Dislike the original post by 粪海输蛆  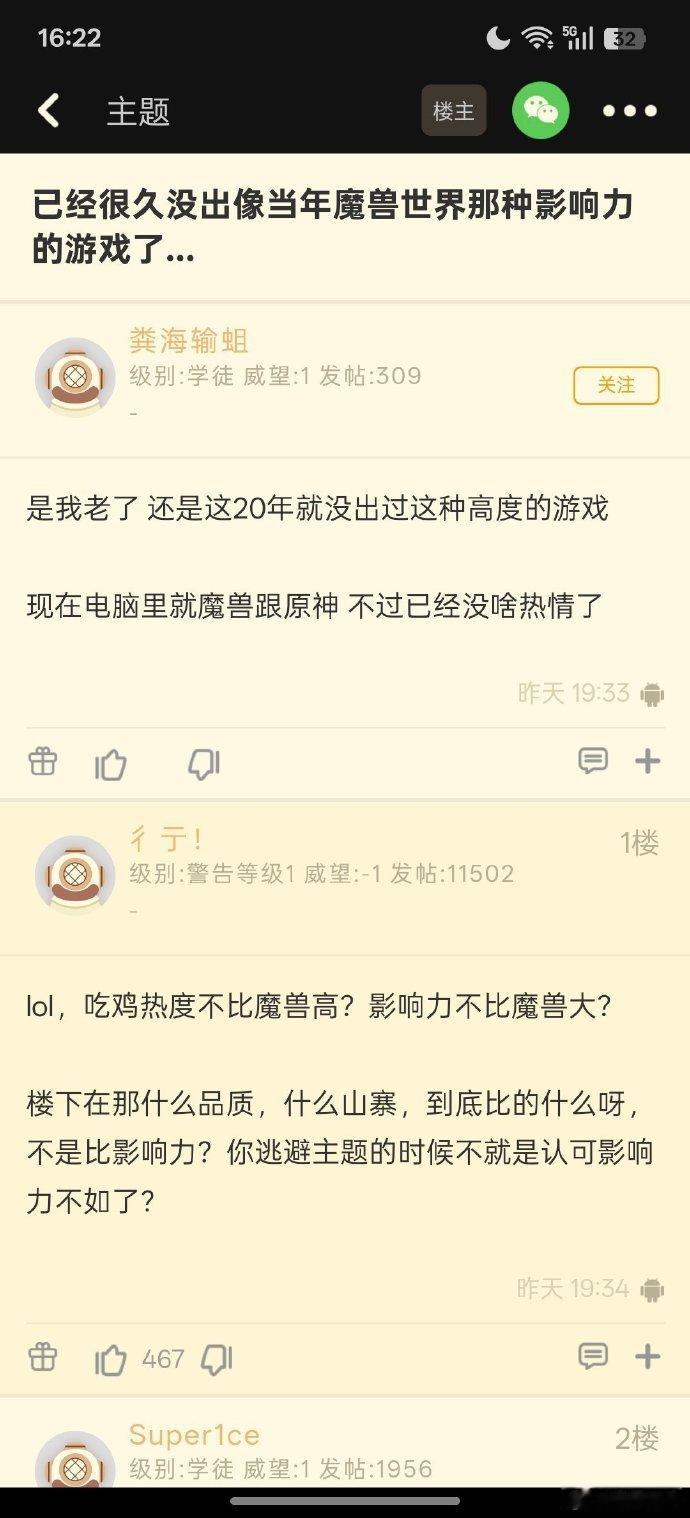click(x=204, y=765)
